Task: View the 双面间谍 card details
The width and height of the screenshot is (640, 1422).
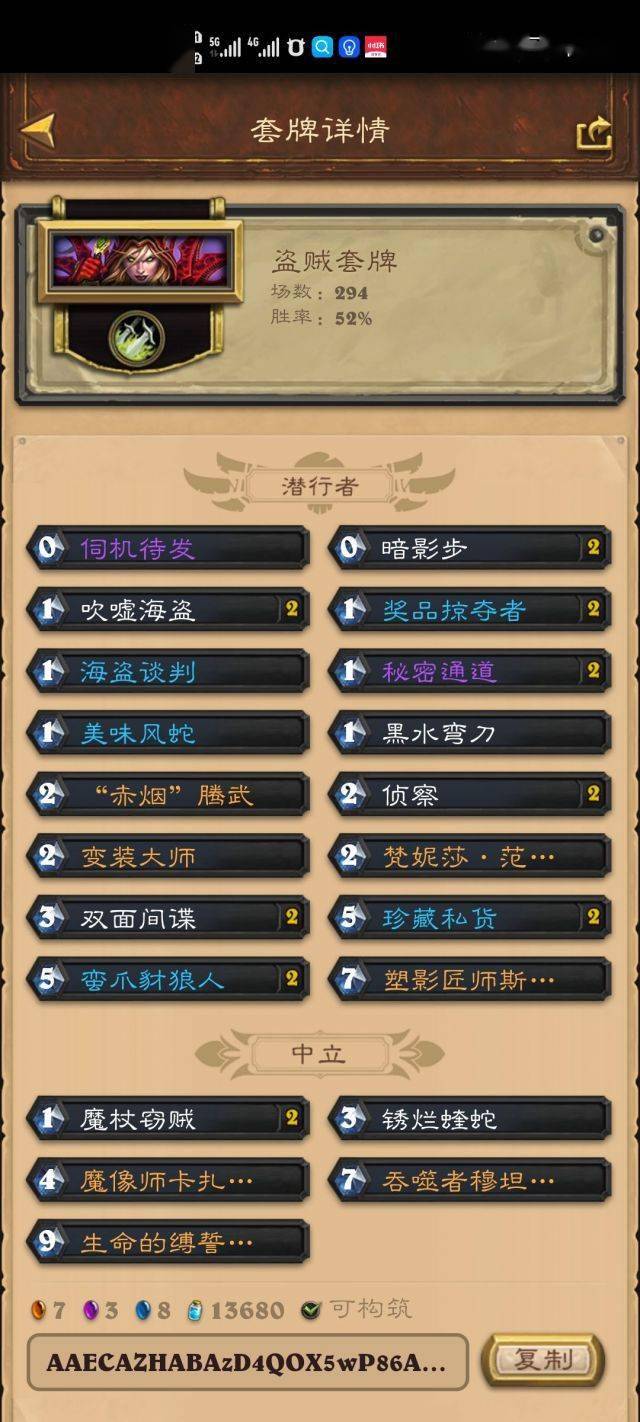Action: (168, 918)
